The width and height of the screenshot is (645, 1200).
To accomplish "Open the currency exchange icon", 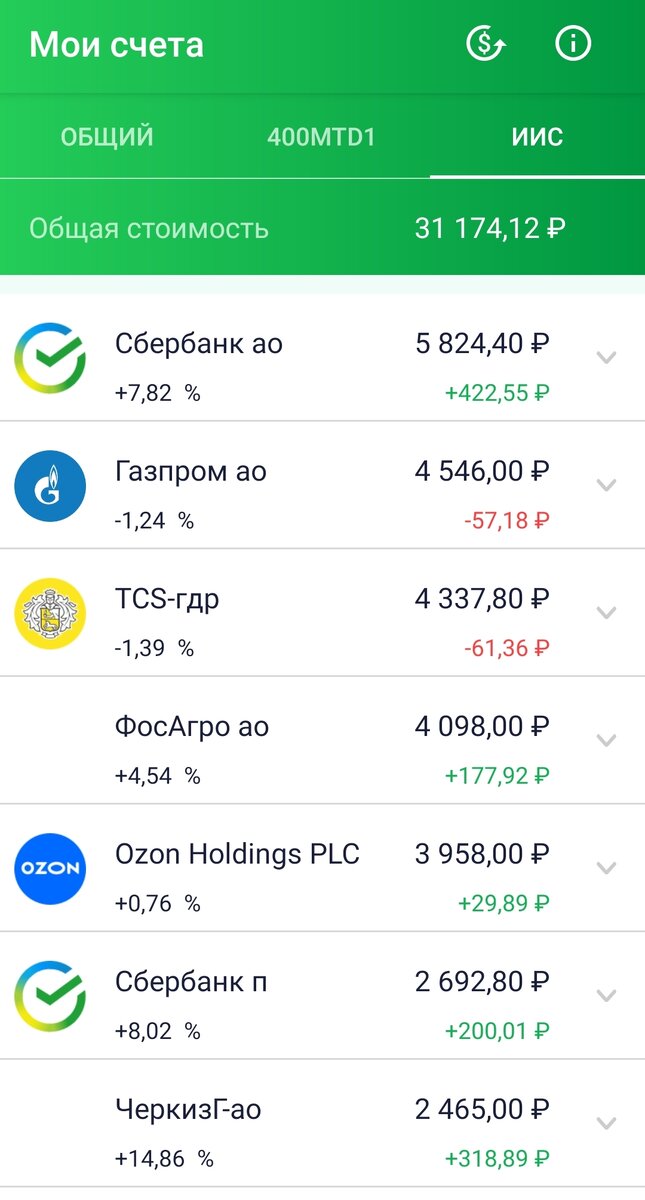I will 486,44.
